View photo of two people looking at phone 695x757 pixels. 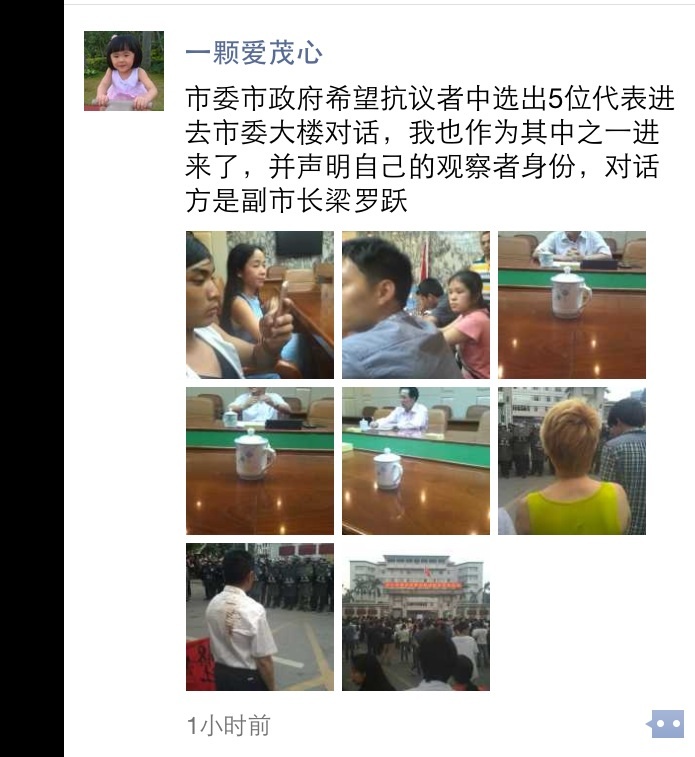coord(260,305)
